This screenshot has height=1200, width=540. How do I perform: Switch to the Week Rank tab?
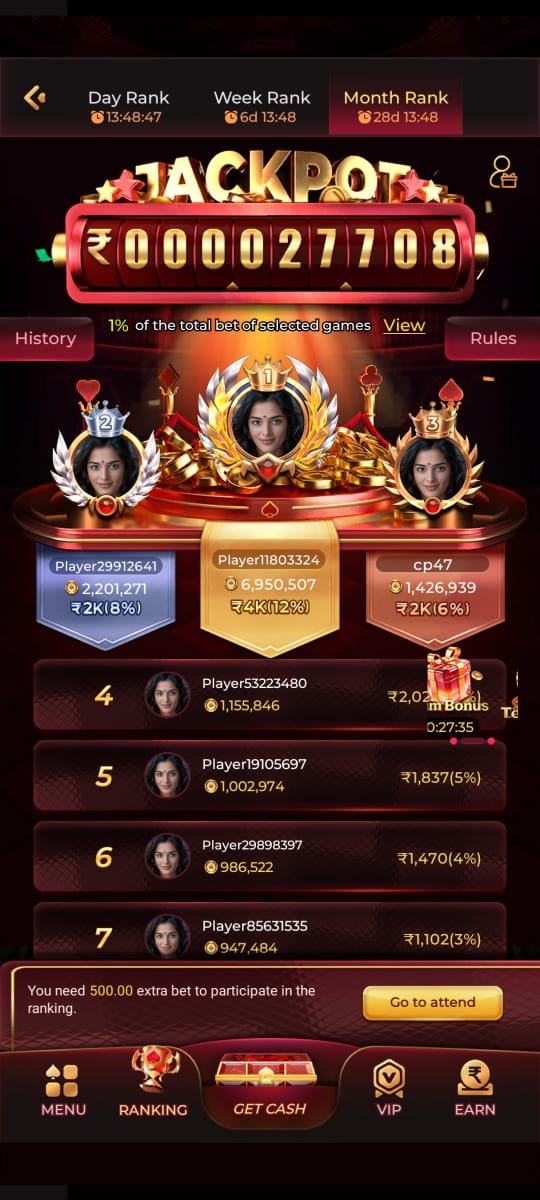261,106
